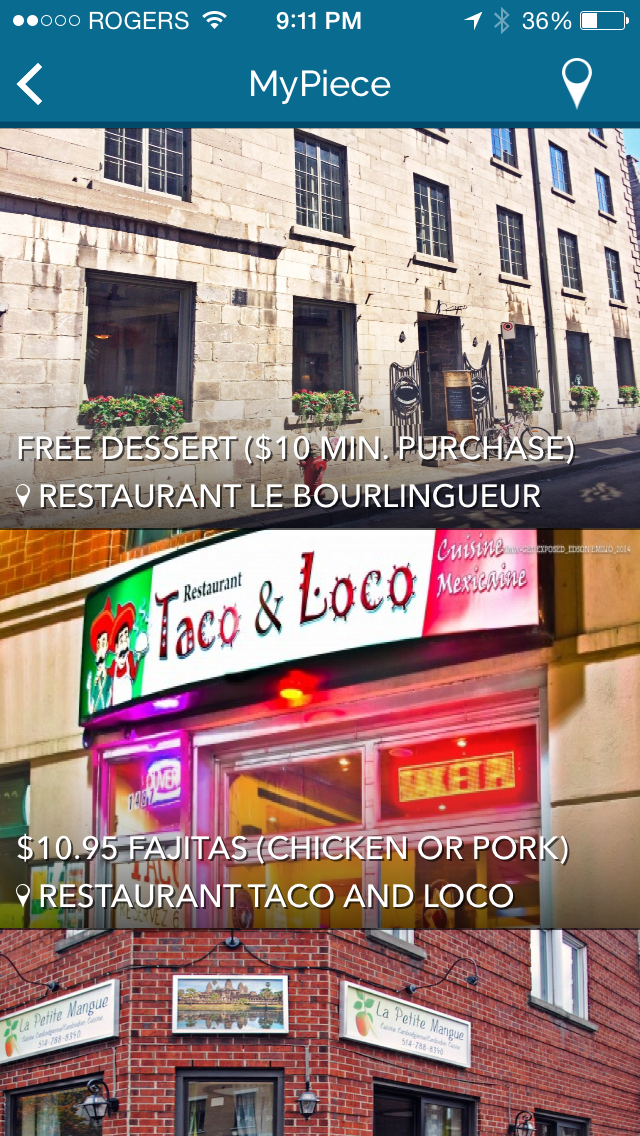640x1136 pixels.
Task: Open the map location pin
Action: tap(576, 84)
